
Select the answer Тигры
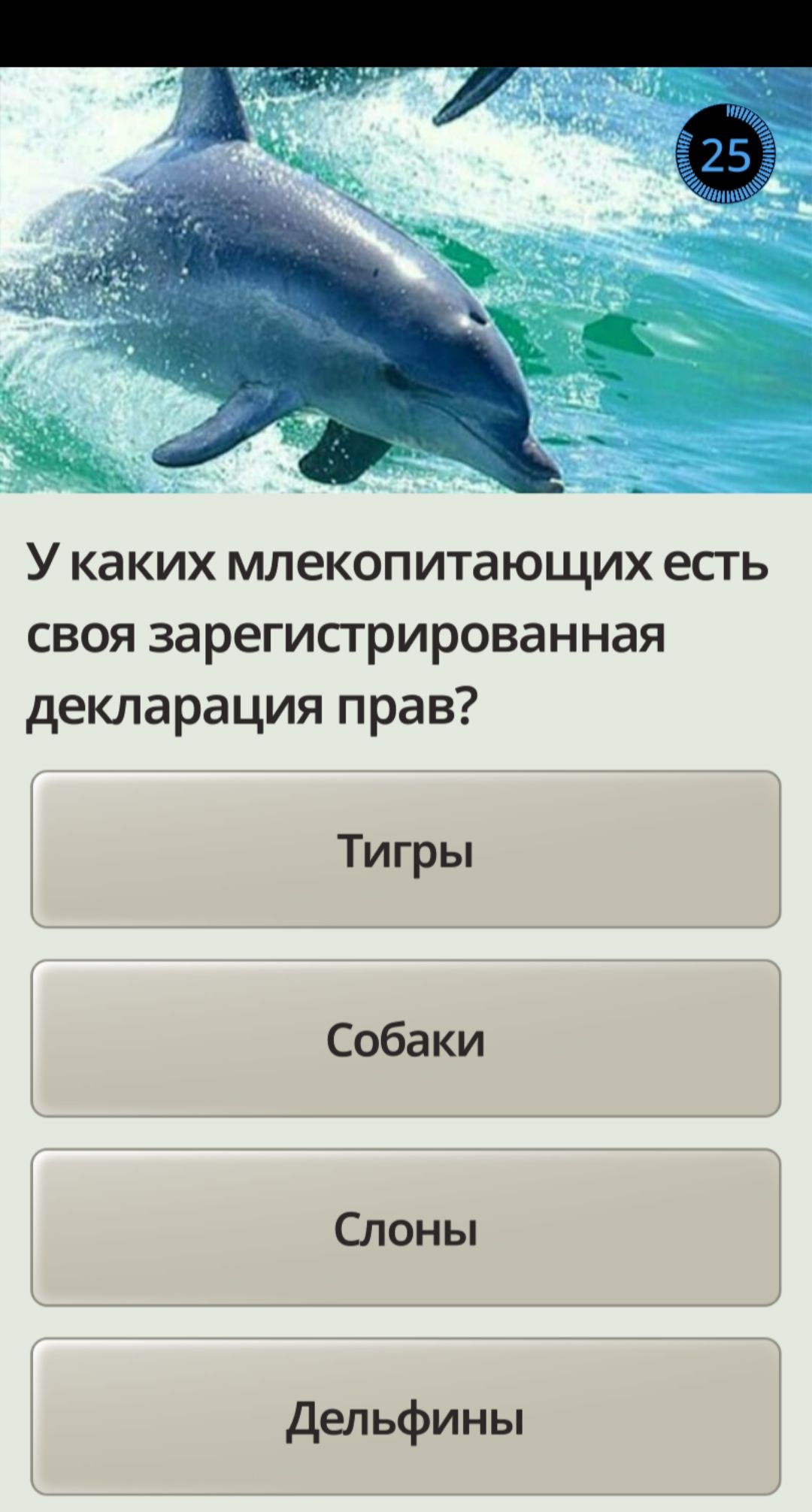click(405, 849)
